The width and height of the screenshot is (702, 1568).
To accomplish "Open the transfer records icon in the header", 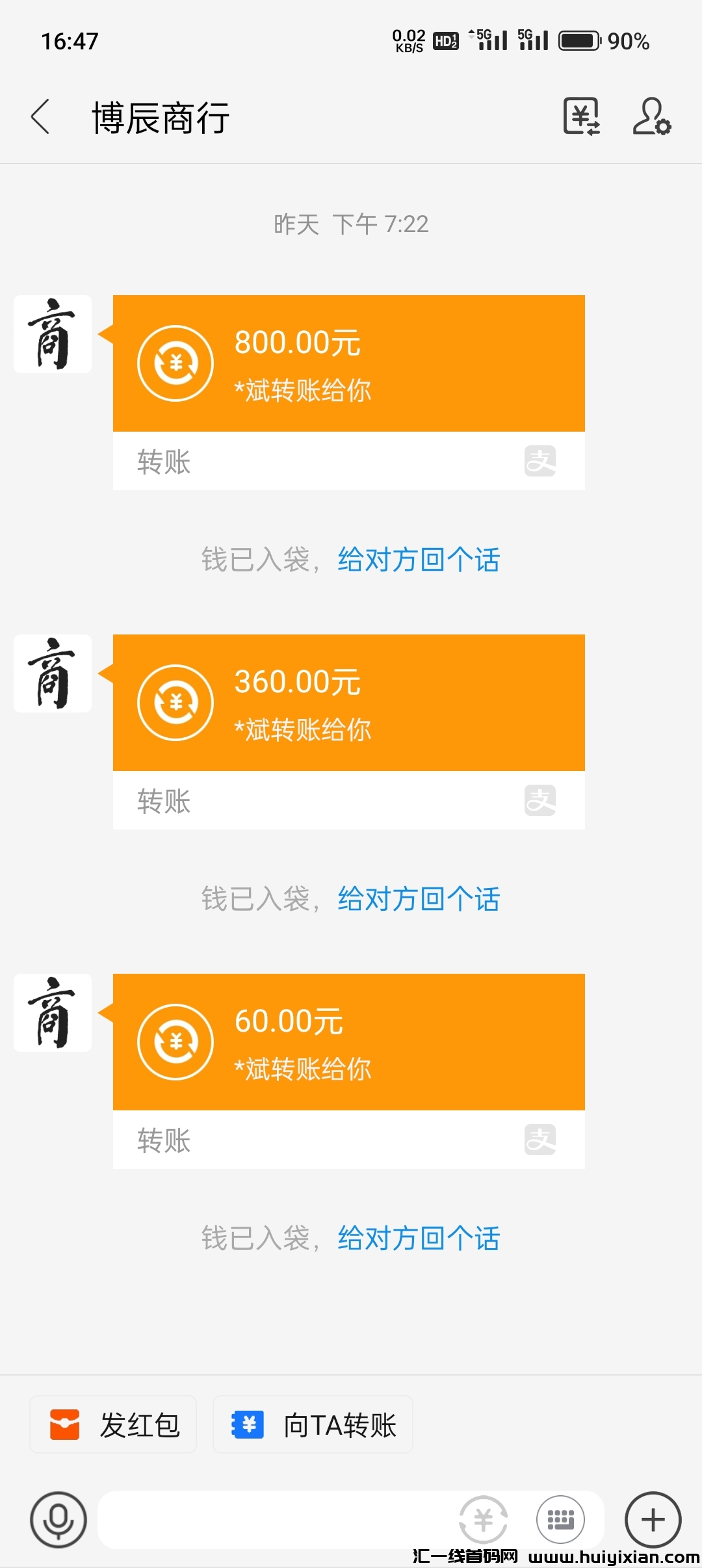I will pyautogui.click(x=581, y=117).
